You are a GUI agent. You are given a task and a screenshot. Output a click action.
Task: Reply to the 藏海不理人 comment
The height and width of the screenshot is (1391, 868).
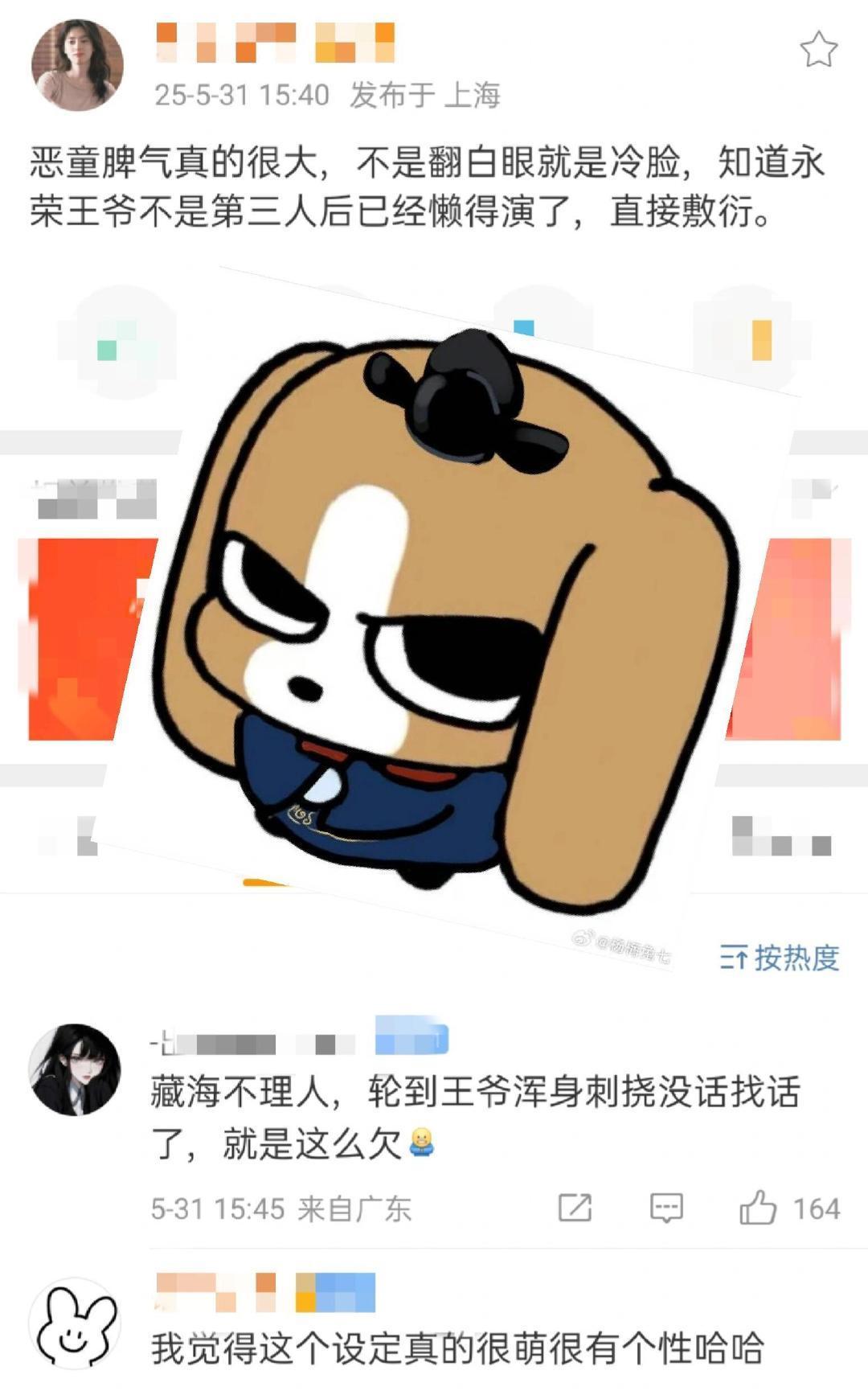pyautogui.click(x=666, y=1208)
